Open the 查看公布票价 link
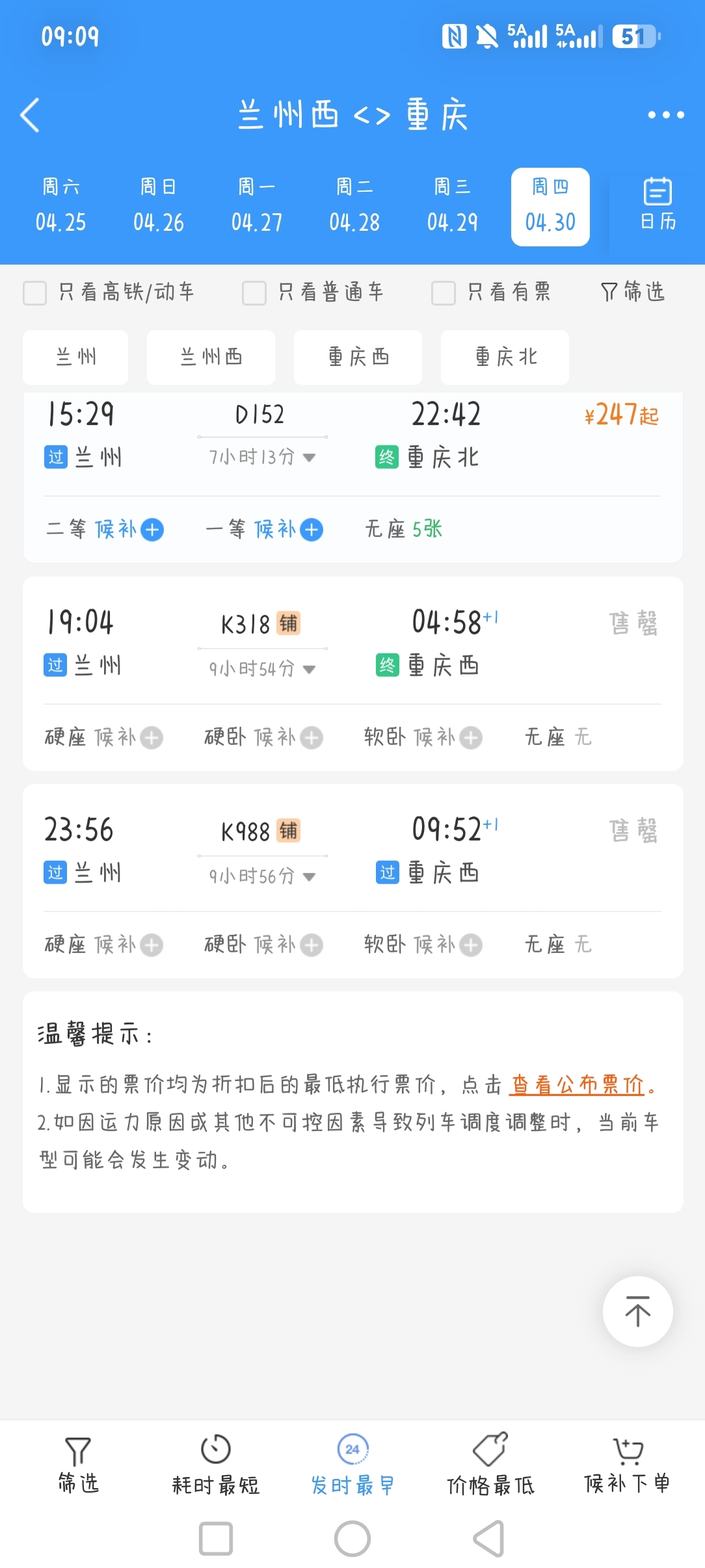Image resolution: width=705 pixels, height=1568 pixels. [x=578, y=1084]
